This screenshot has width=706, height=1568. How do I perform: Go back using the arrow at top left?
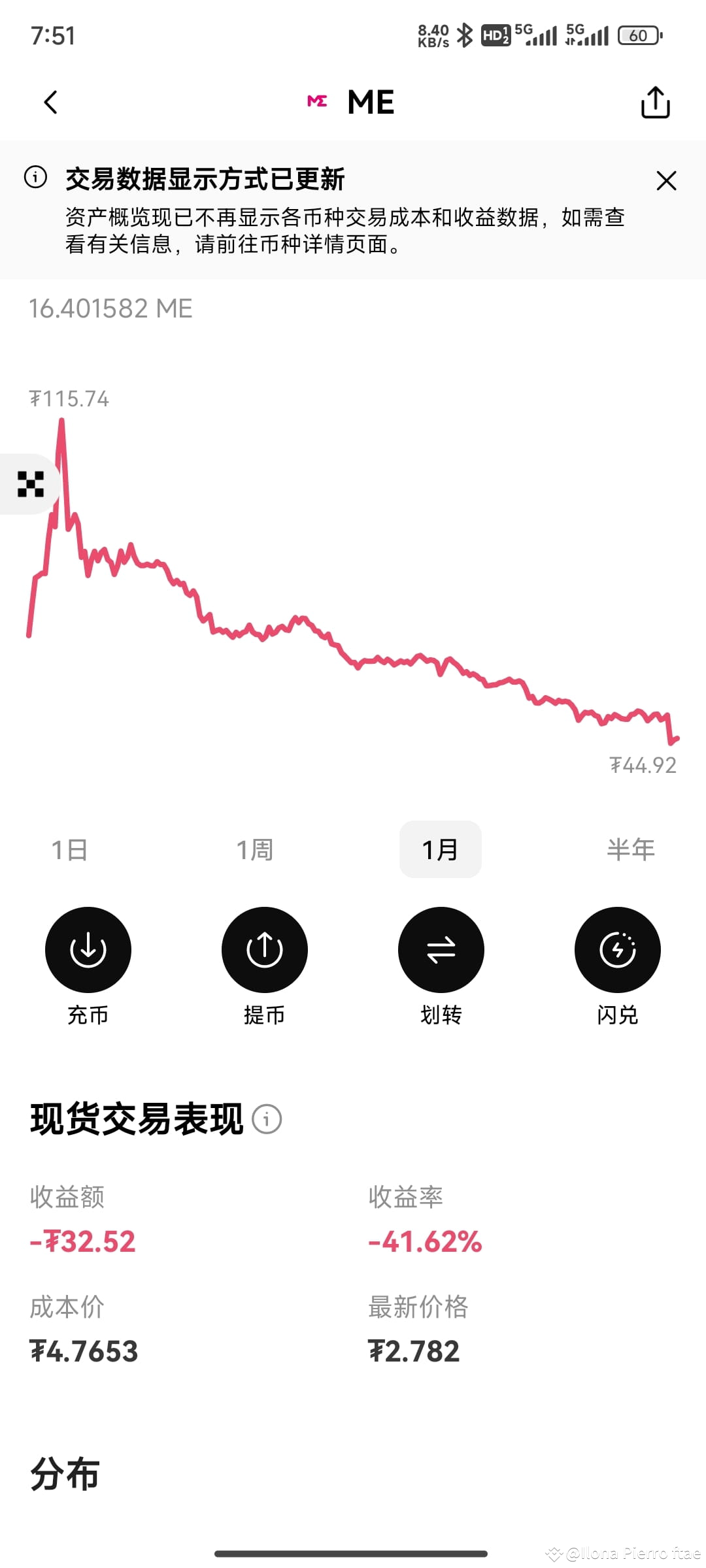point(50,102)
